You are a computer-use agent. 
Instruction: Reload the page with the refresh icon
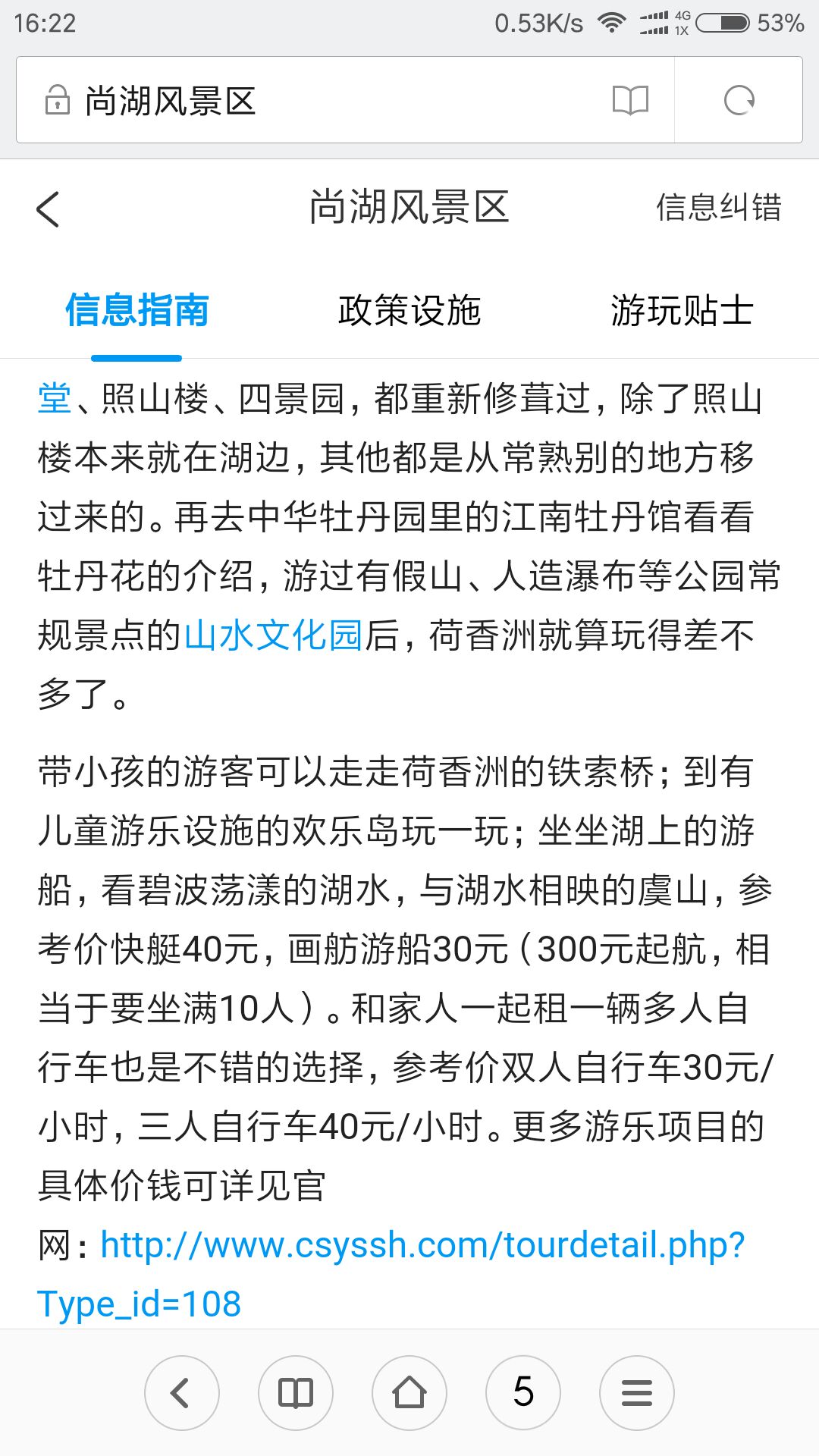coord(739,100)
